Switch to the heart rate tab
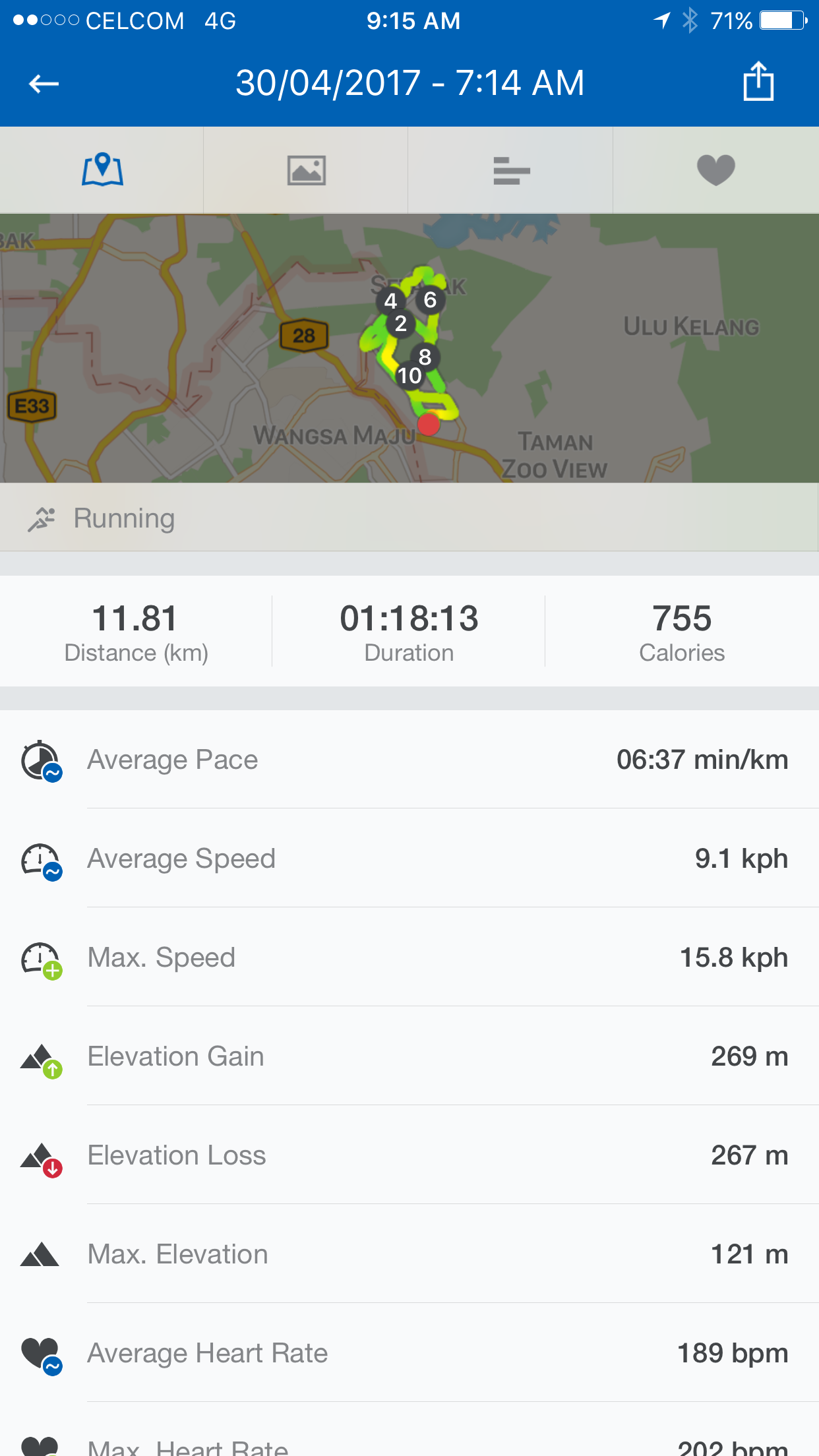Screen dimensions: 819x1456 715,170
